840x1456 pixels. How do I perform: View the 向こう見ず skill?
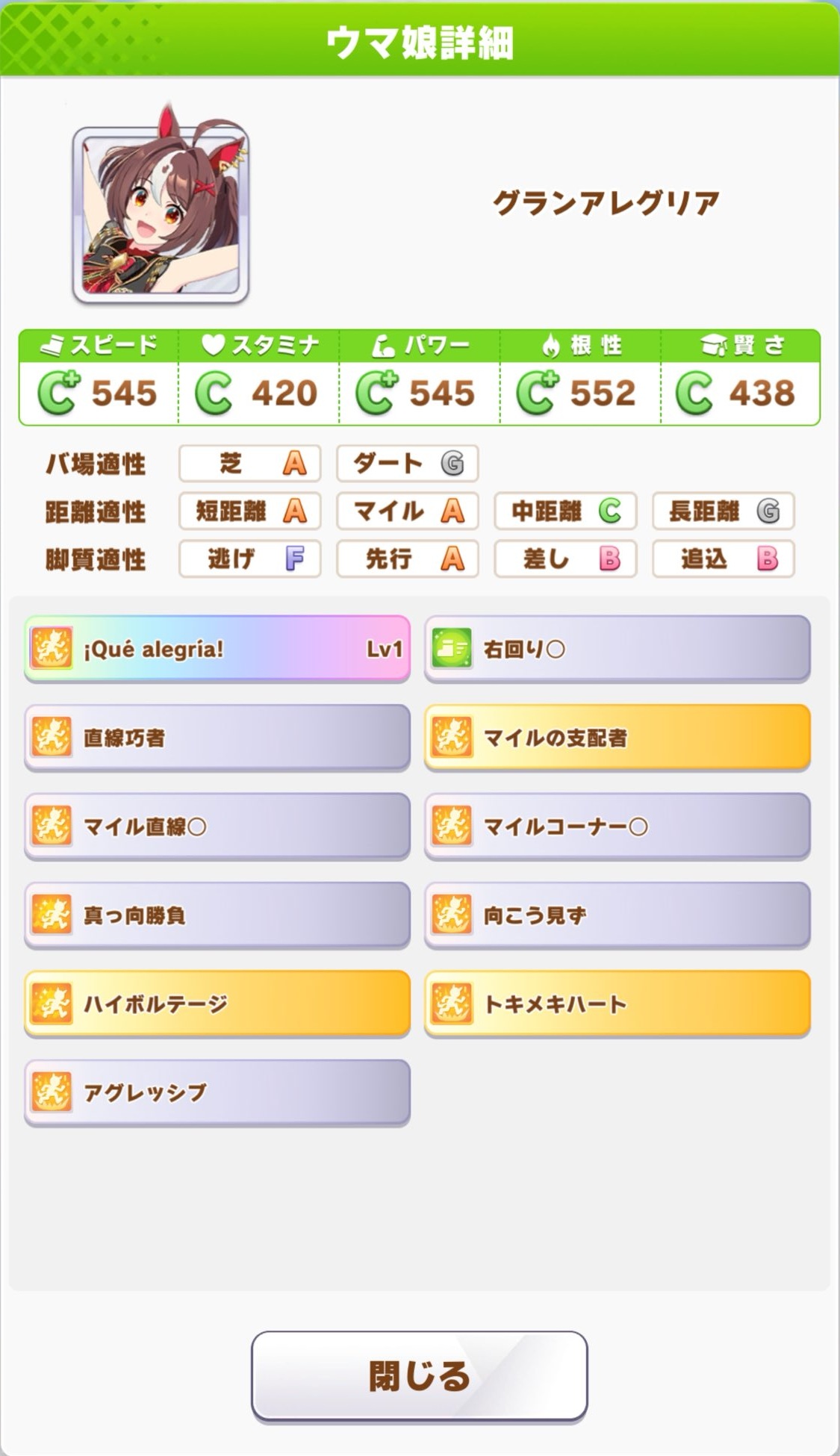pos(617,915)
